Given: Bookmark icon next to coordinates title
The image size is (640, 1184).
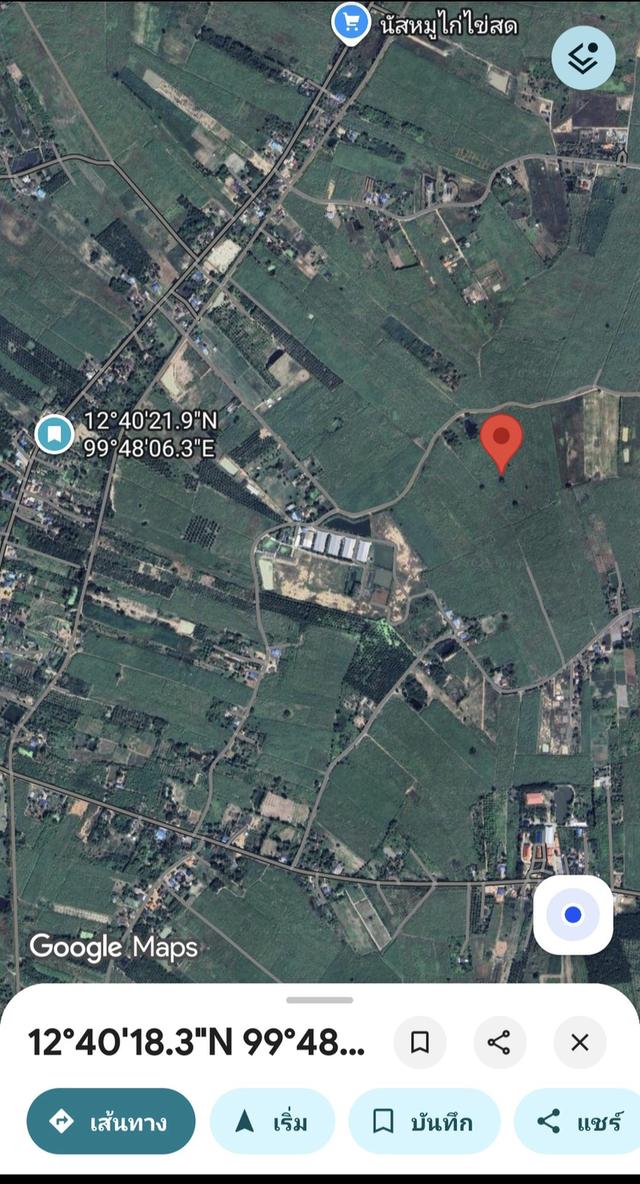Looking at the screenshot, I should pos(420,1043).
